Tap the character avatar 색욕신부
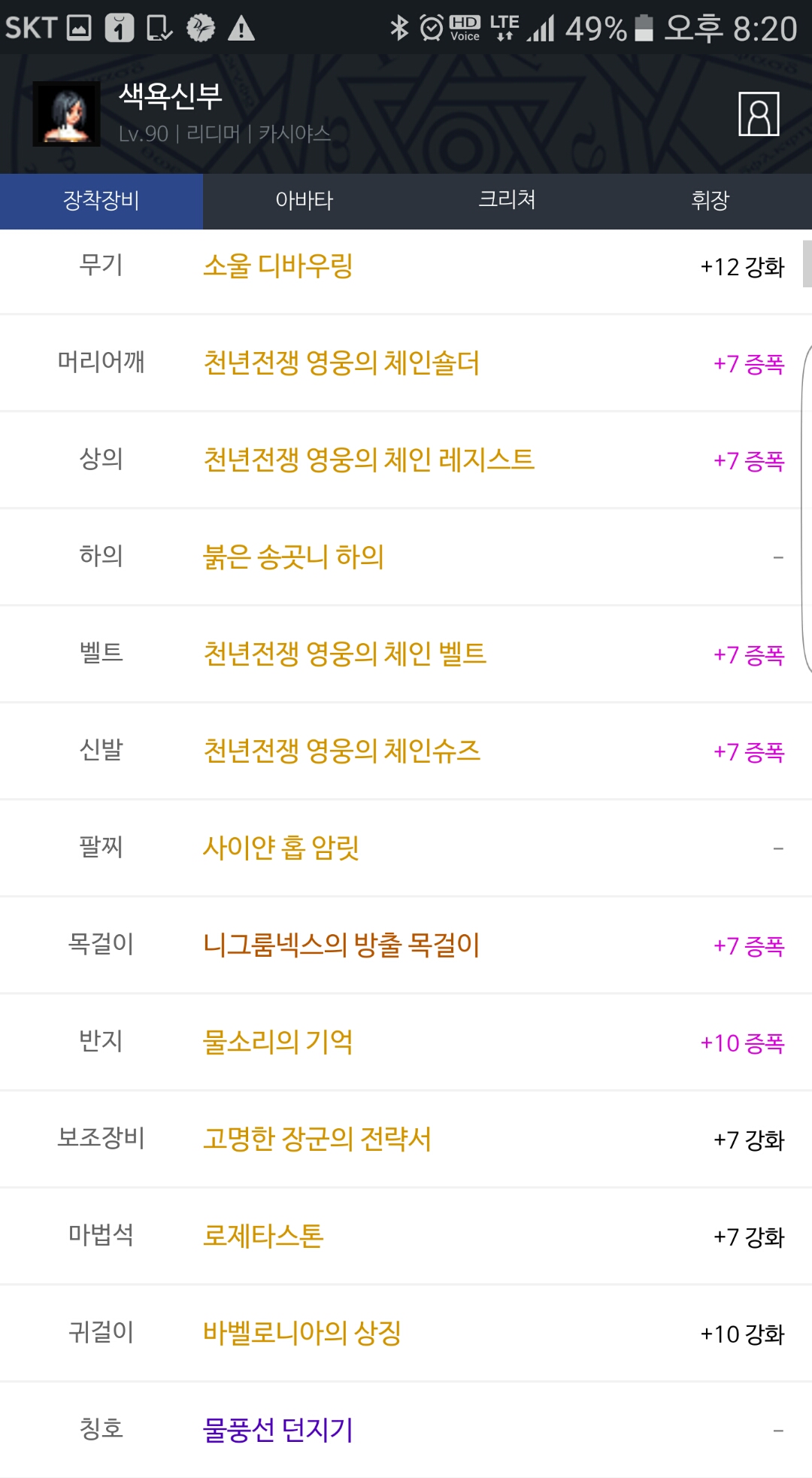 67,114
